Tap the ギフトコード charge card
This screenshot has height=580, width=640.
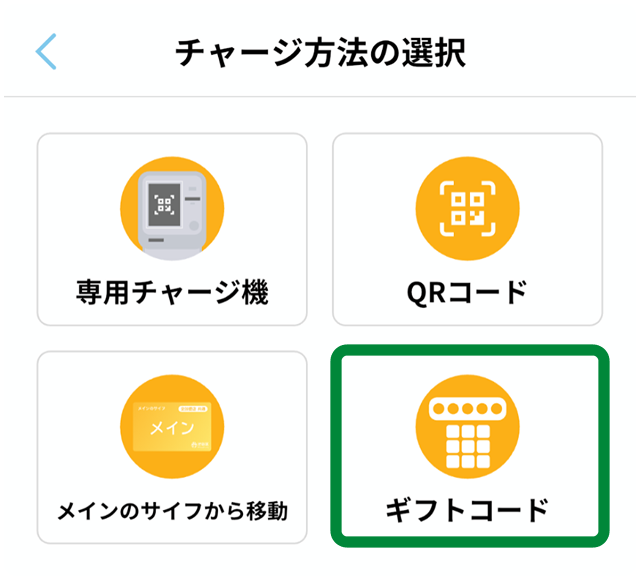coord(468,446)
